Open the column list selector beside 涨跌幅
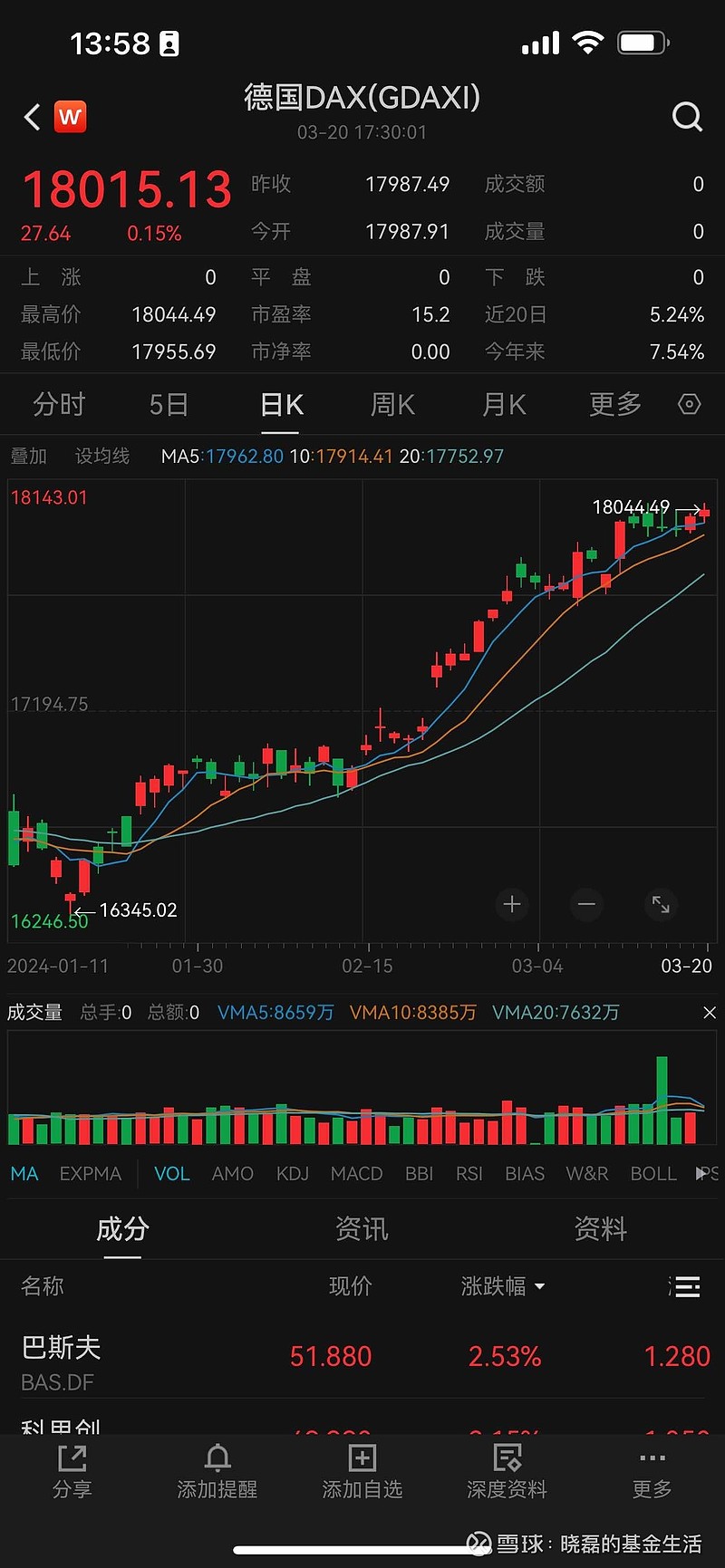 [x=687, y=1286]
